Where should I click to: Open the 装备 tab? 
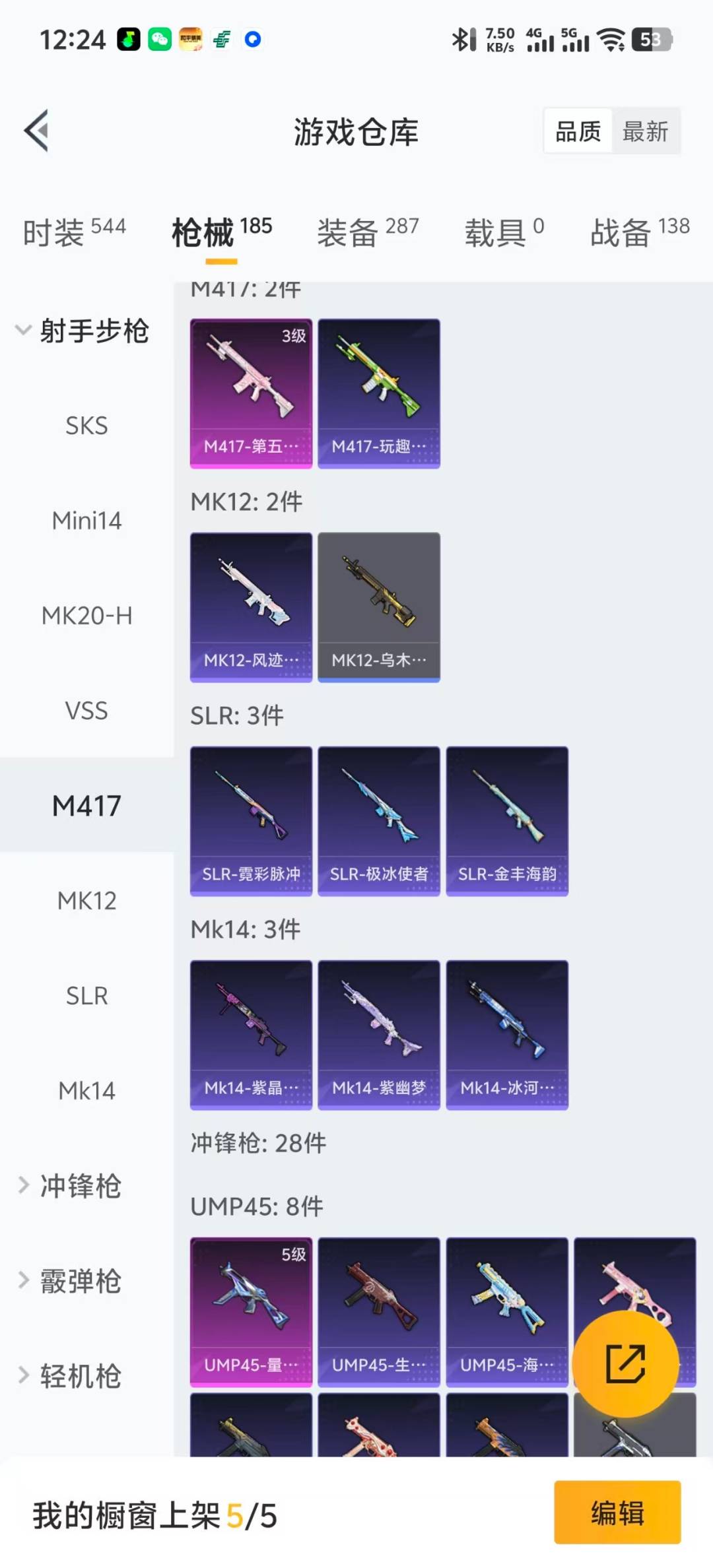click(x=368, y=232)
